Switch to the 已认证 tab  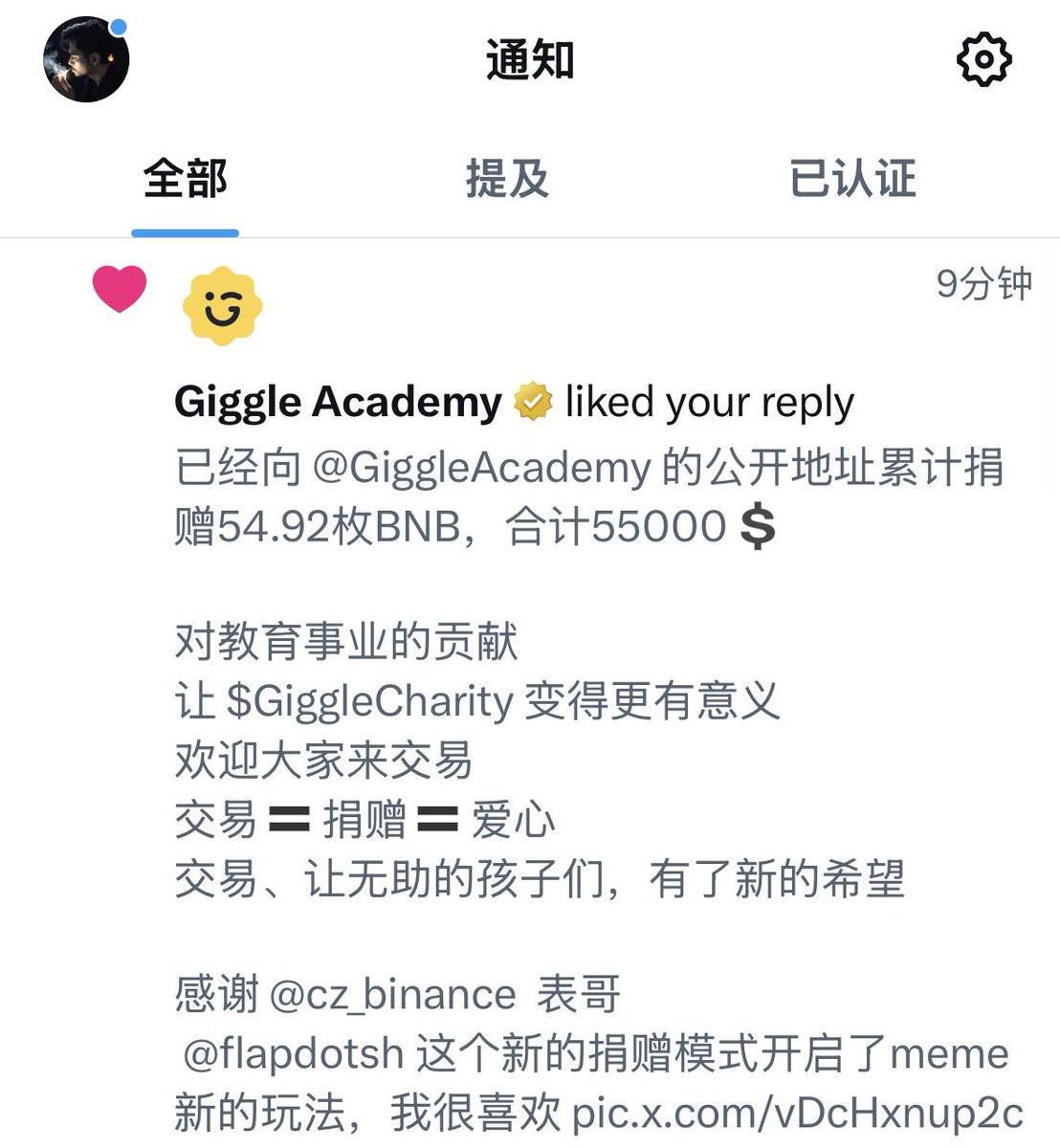click(x=852, y=179)
